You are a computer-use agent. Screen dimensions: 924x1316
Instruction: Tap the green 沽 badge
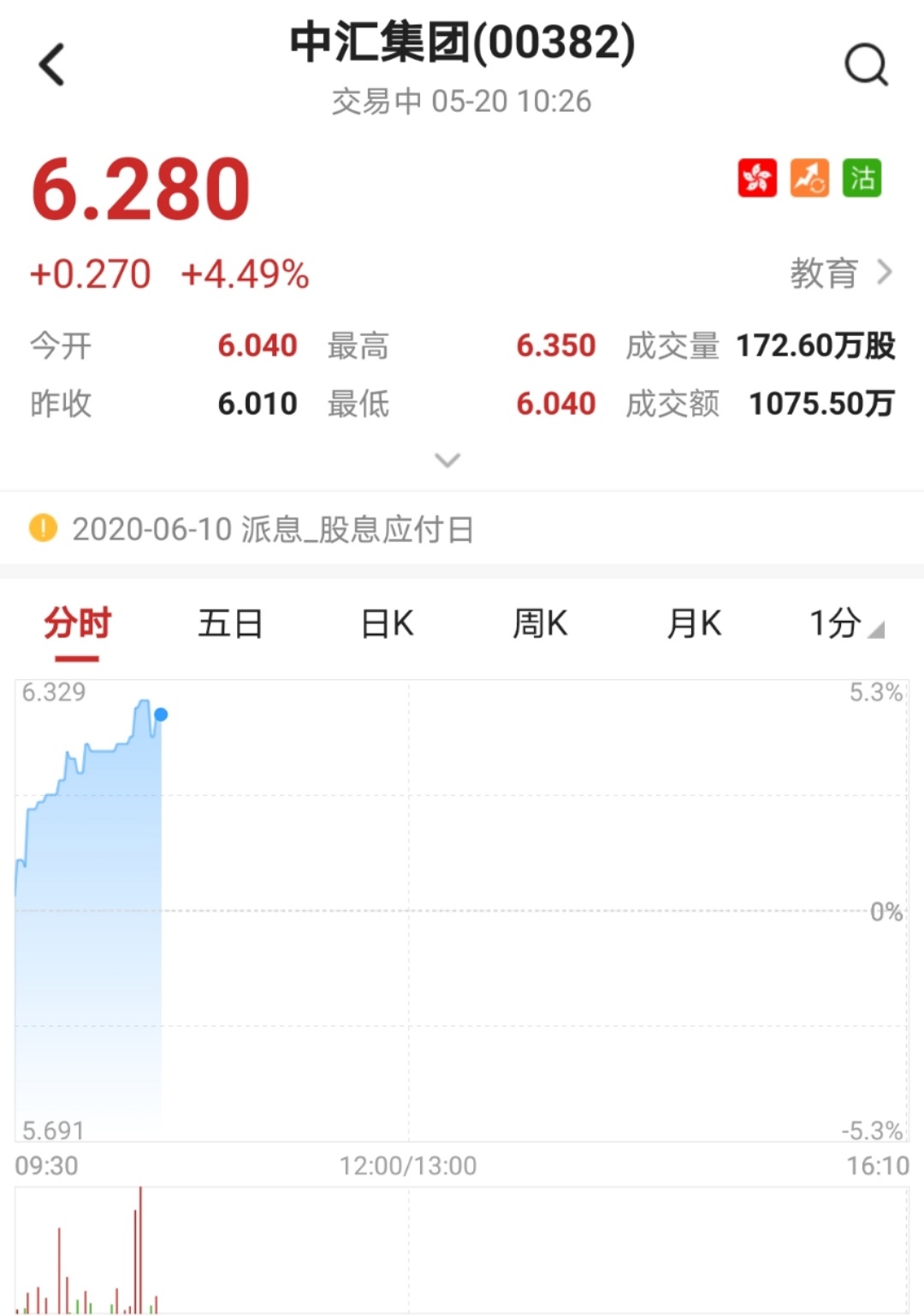click(862, 178)
